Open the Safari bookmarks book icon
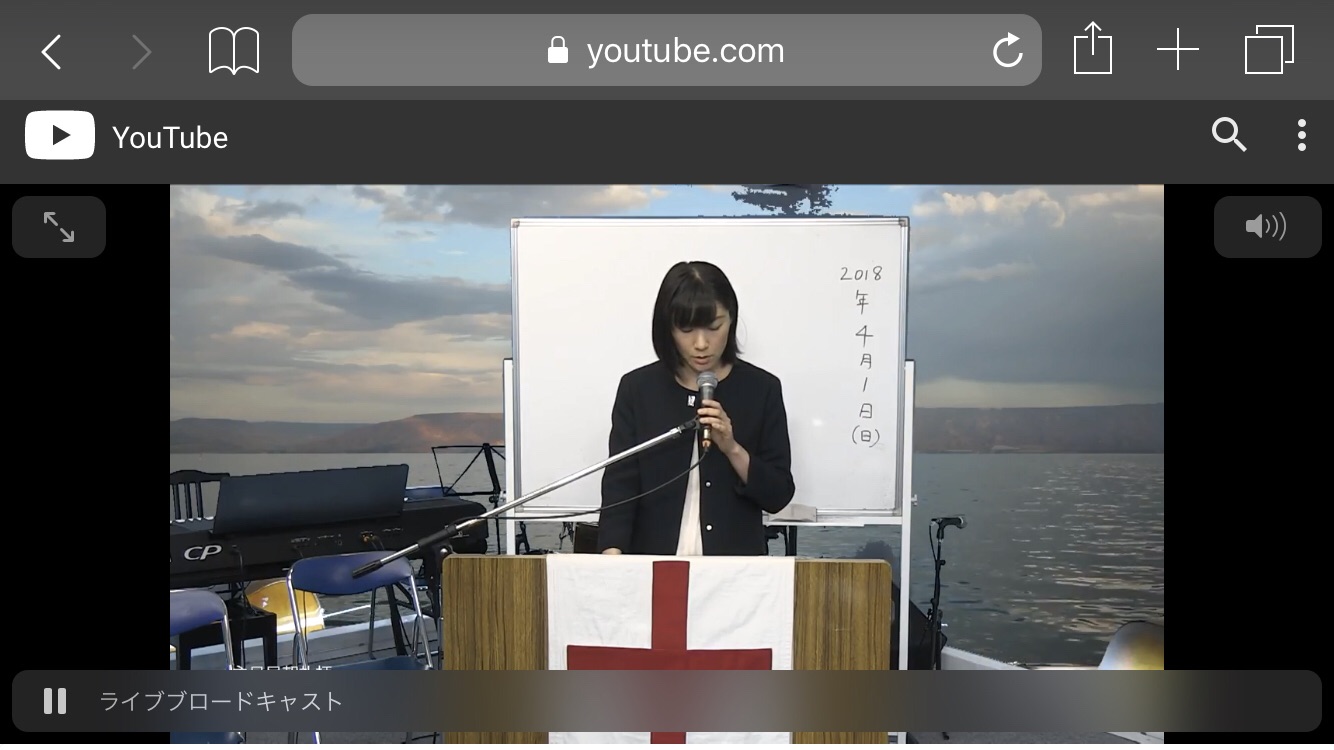 [234, 51]
